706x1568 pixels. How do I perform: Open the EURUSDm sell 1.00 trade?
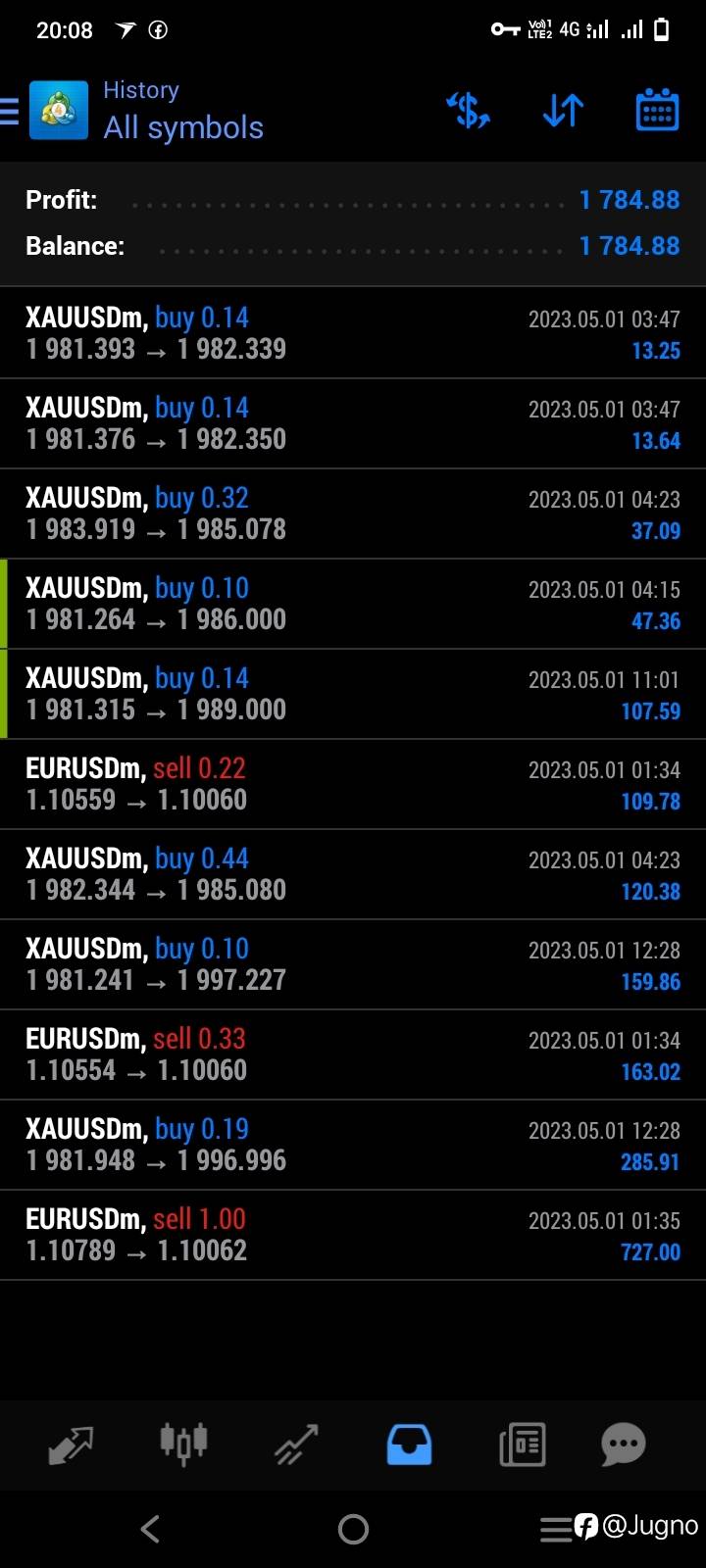click(353, 1235)
